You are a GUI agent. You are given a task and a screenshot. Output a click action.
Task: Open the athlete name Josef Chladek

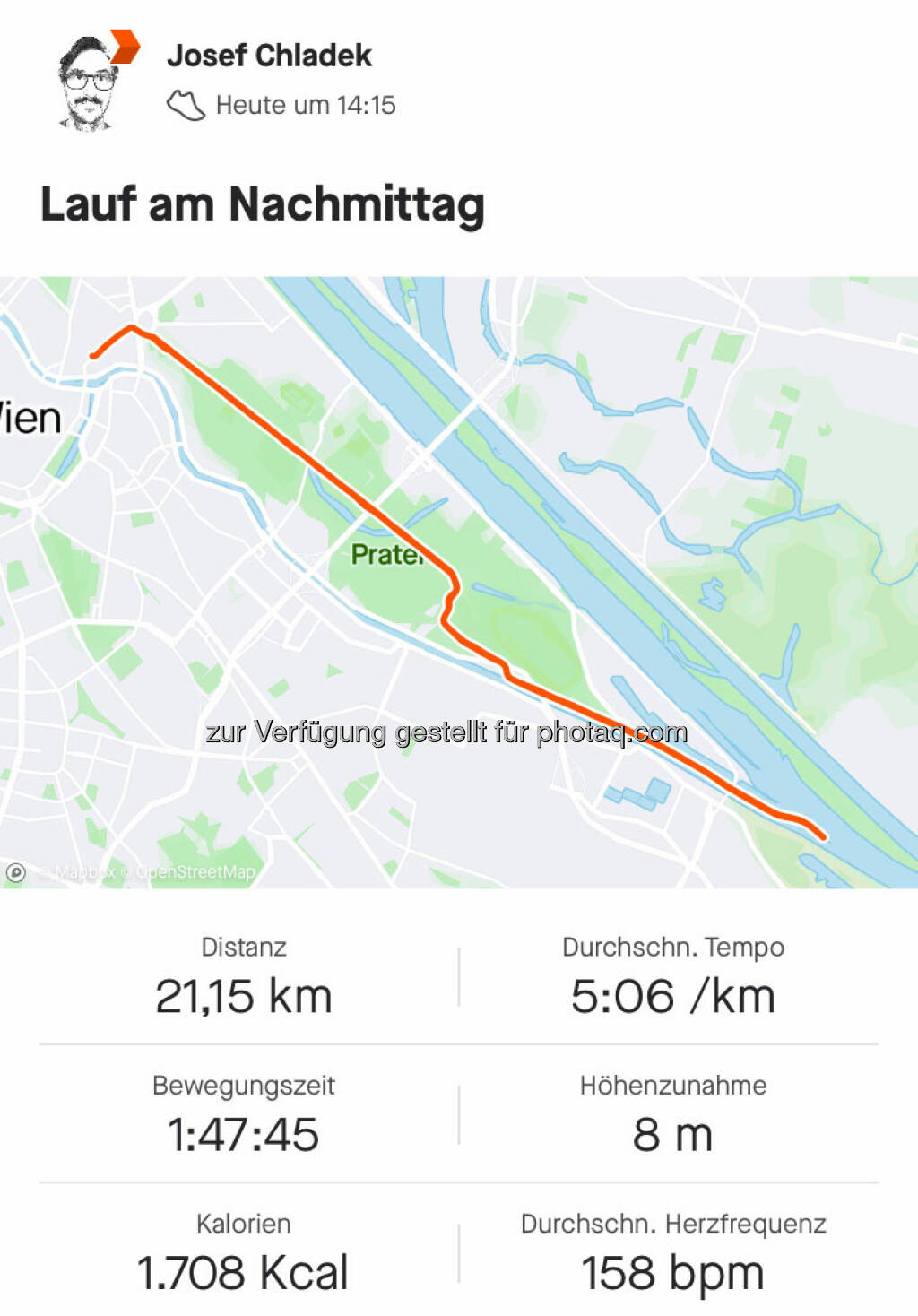[269, 56]
